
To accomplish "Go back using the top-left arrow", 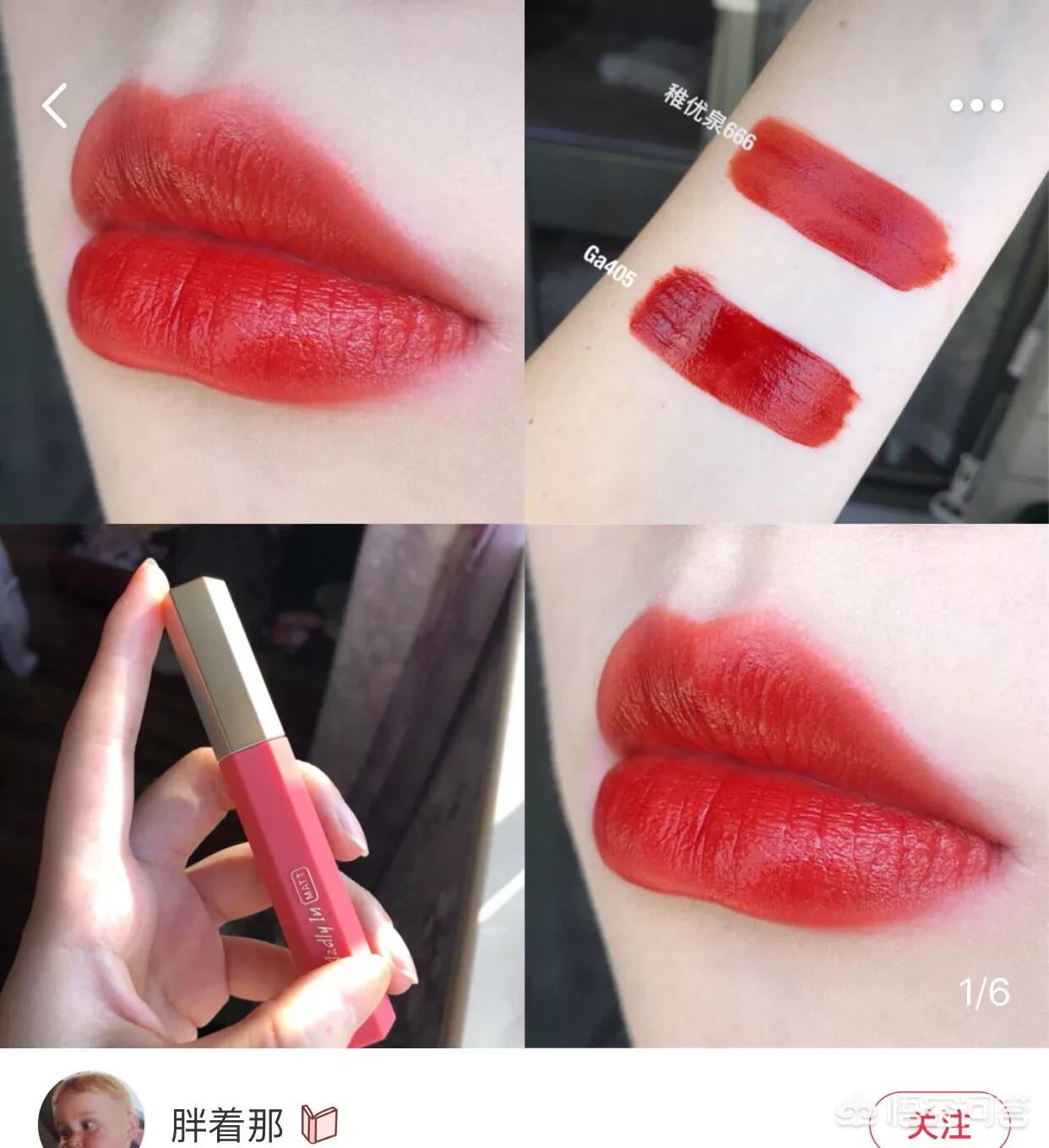I will tap(56, 106).
